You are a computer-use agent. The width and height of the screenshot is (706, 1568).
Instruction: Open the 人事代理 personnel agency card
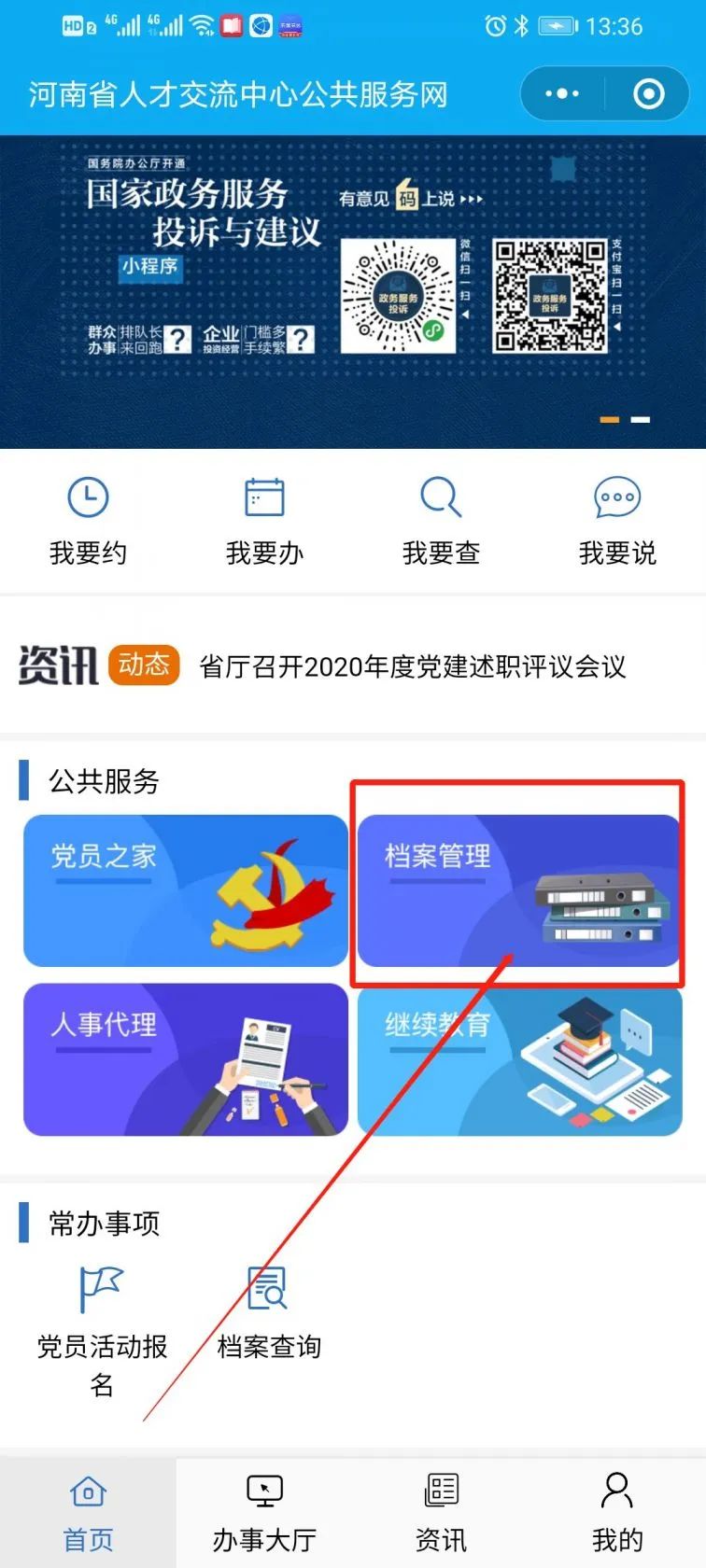(x=185, y=1061)
